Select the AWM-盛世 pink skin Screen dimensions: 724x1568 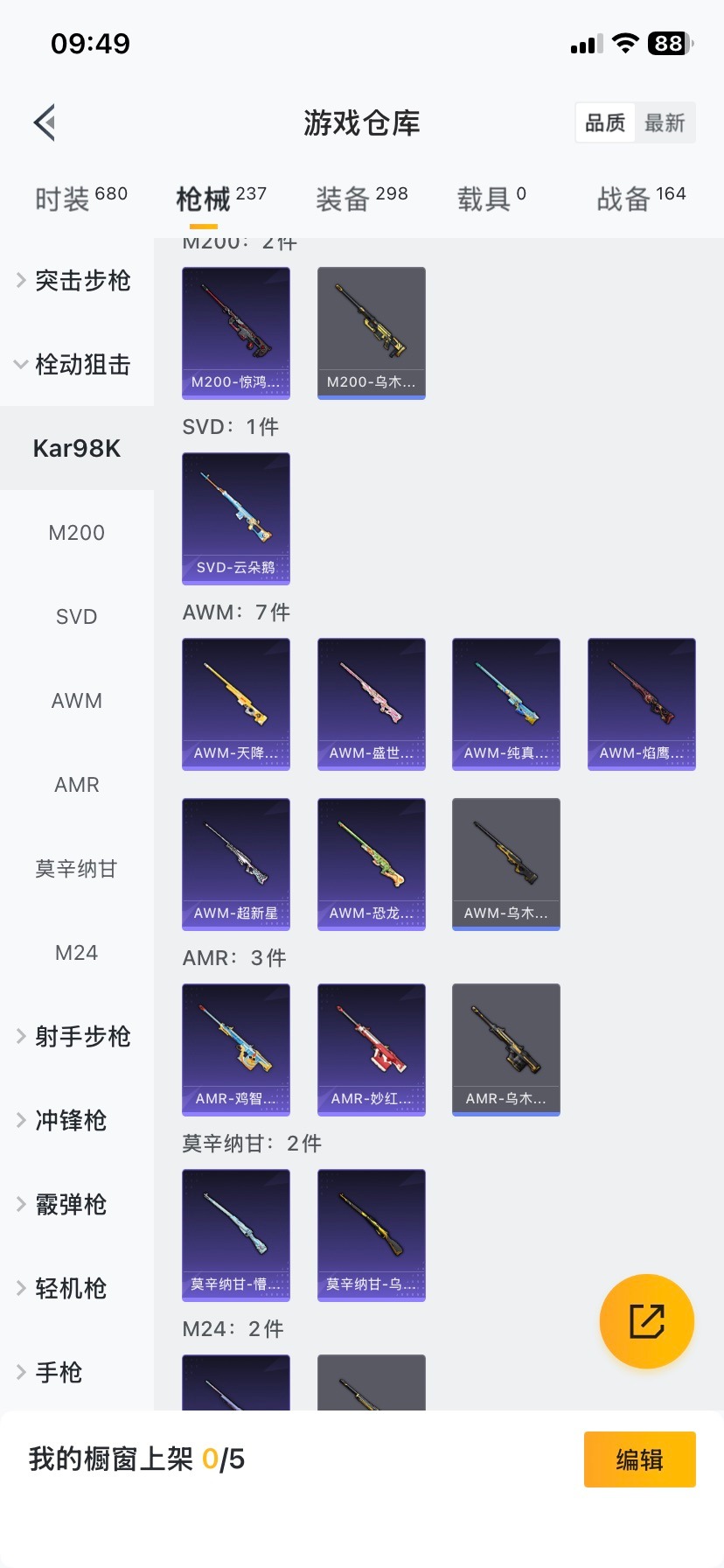tap(371, 704)
